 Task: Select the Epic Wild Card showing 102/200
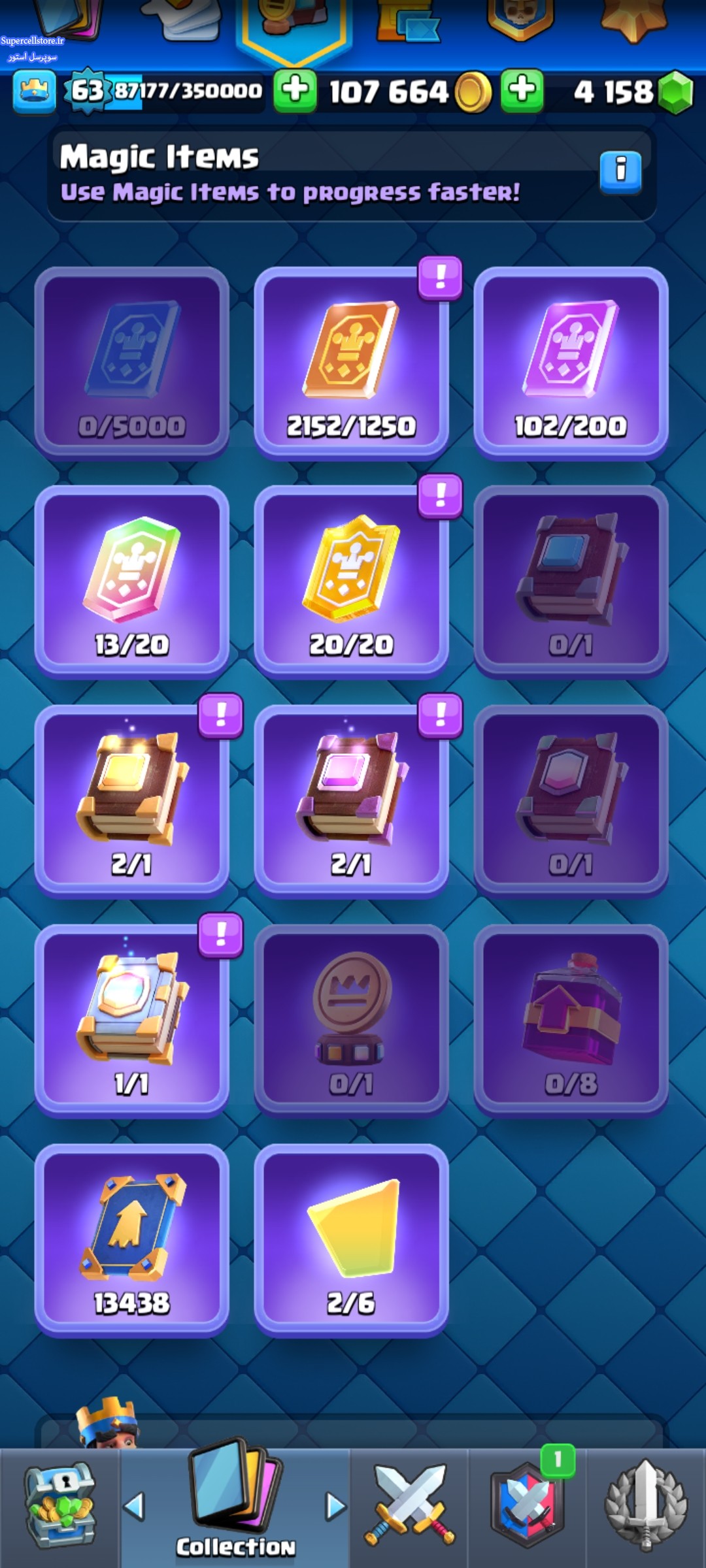pos(571,363)
